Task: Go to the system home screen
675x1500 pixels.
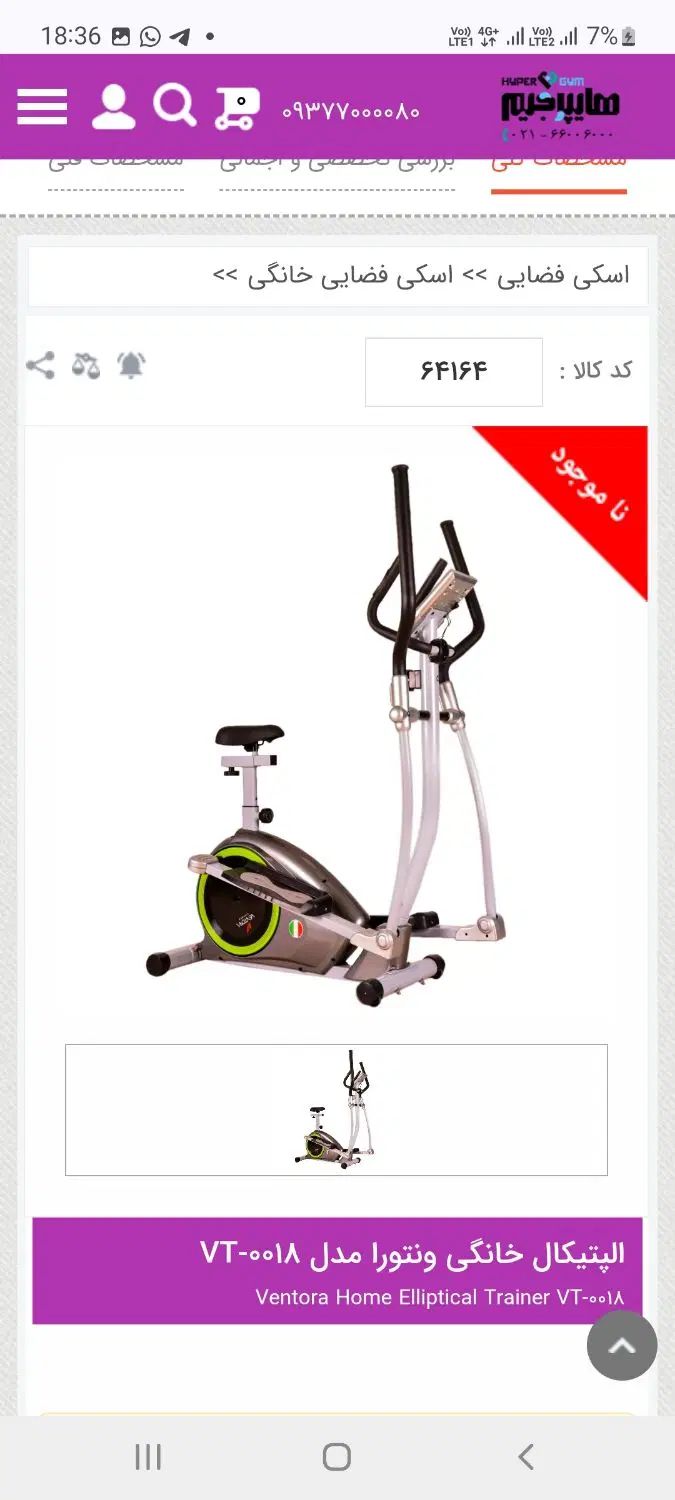Action: click(337, 1457)
